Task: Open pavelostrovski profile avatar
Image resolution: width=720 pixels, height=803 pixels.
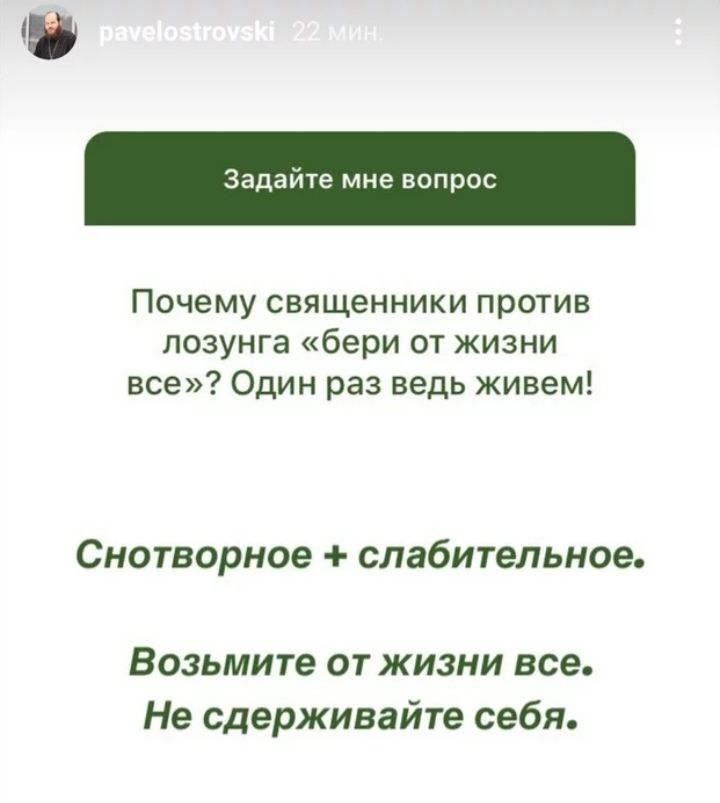Action: coord(51,35)
